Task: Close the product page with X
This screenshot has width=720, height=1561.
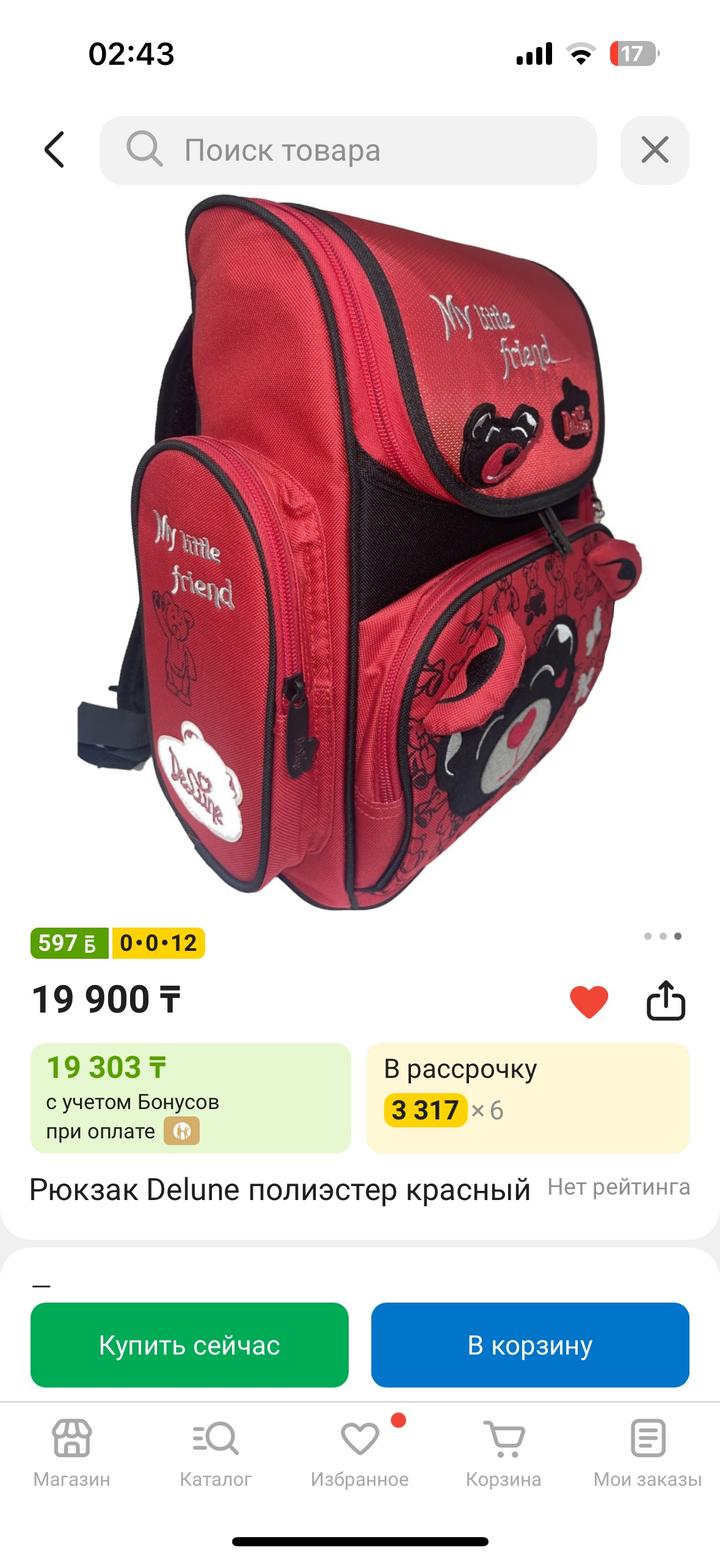Action: click(x=654, y=150)
